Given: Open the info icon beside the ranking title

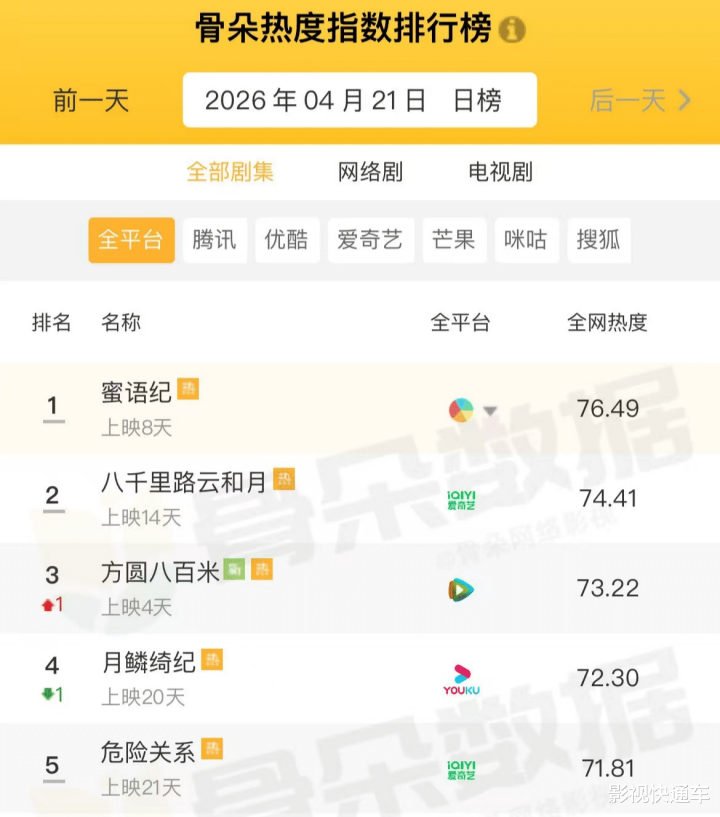Looking at the screenshot, I should click(512, 30).
